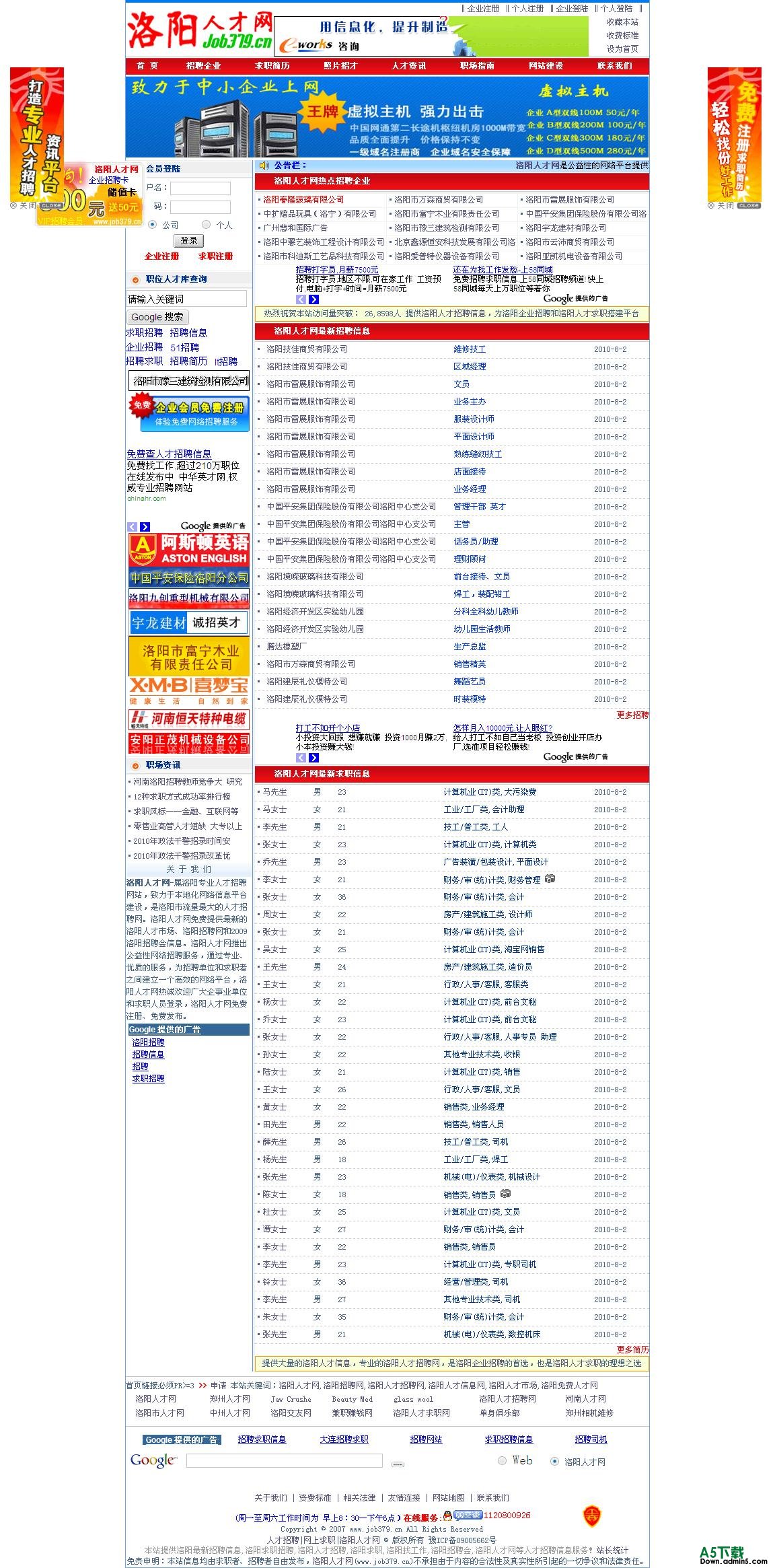775x1568 pixels.
Task: Select the 个人 radio option
Action: coord(207,225)
